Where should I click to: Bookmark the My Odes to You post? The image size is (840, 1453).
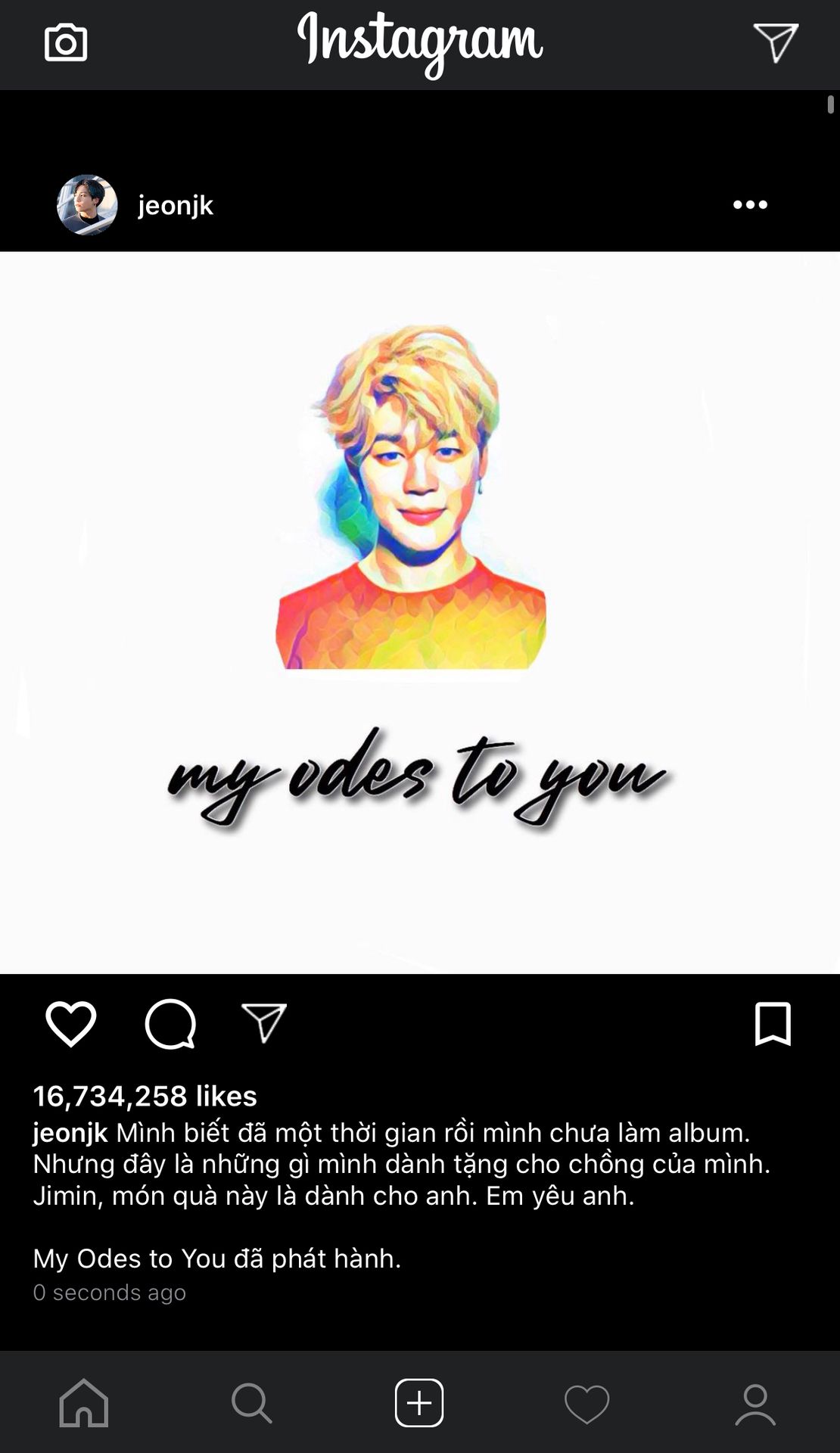(x=773, y=1024)
